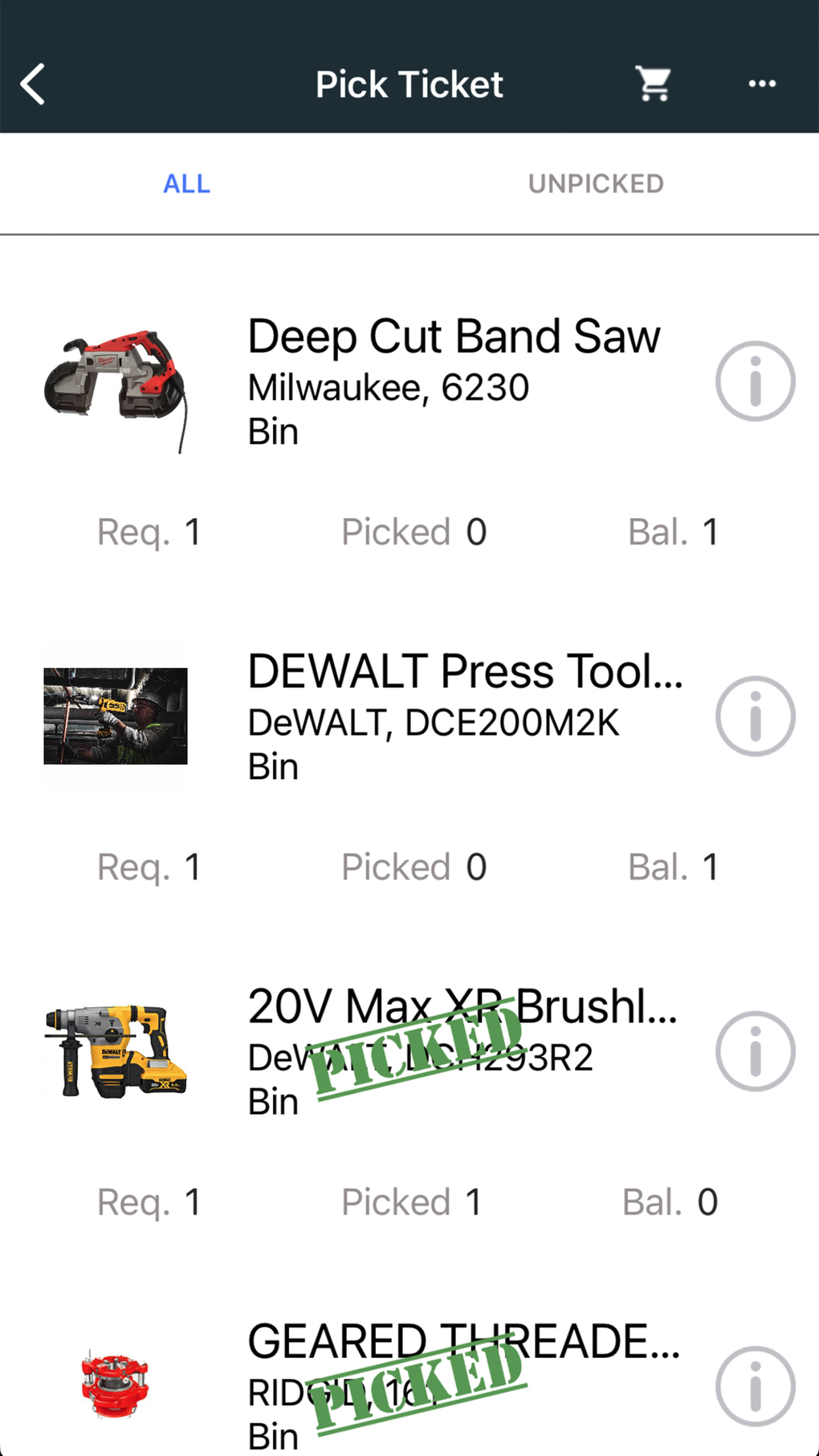The width and height of the screenshot is (819, 1456).
Task: View info for the RIDGID threader
Action: pos(755,1386)
